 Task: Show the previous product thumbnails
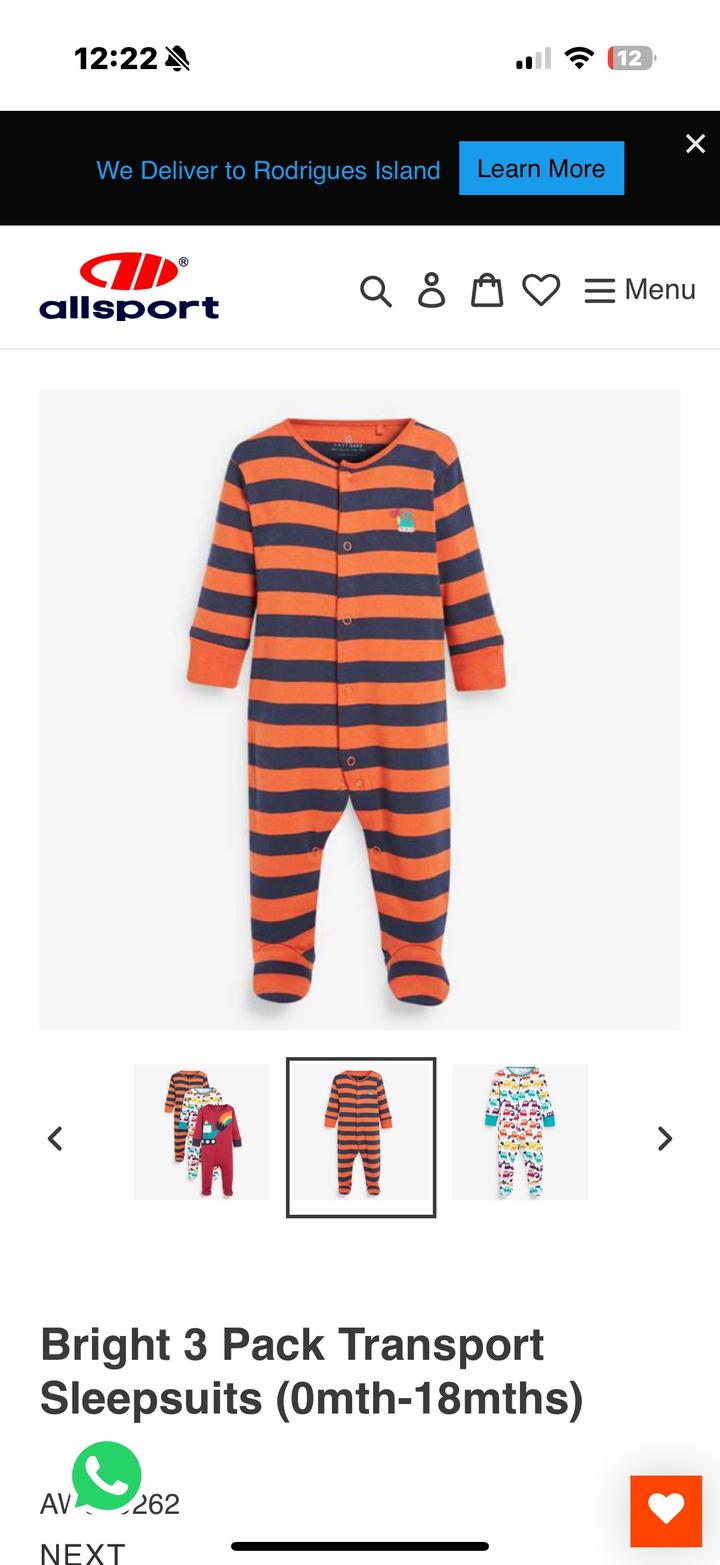[56, 1138]
